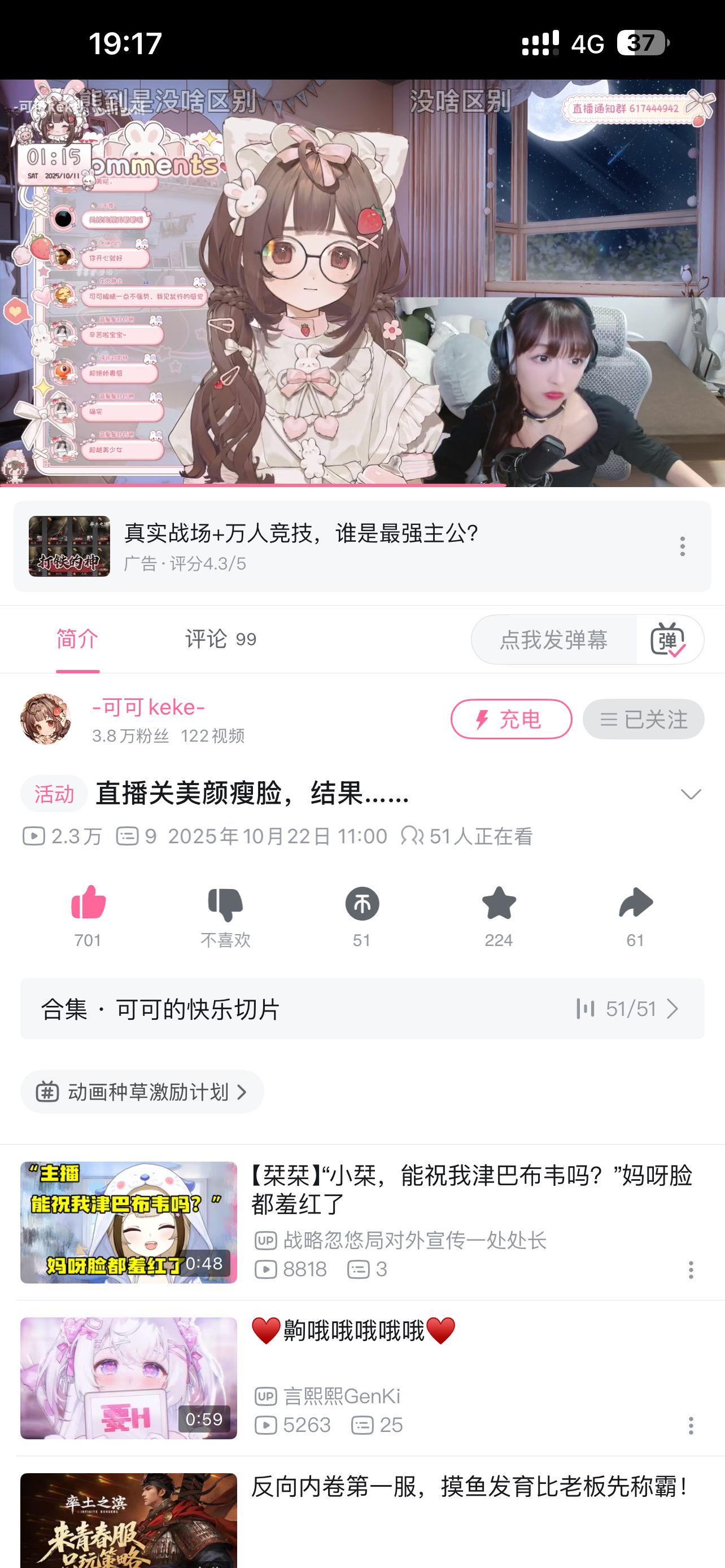This screenshot has height=1568, width=725.
Task: Open the 动画种草激励计划 tag
Action: (x=142, y=1092)
